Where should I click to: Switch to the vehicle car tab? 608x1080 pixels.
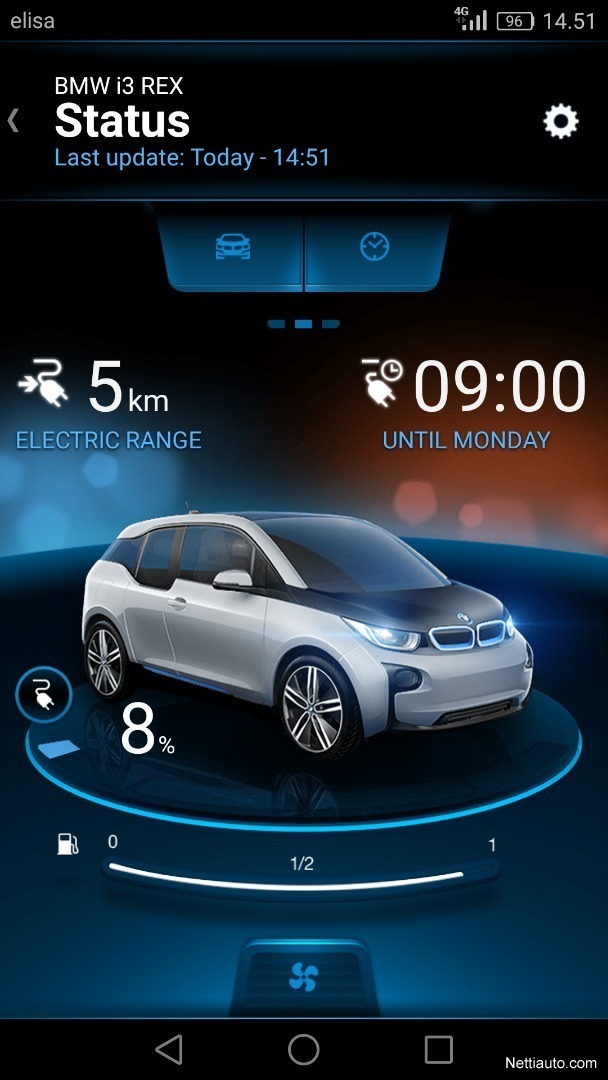pyautogui.click(x=233, y=247)
